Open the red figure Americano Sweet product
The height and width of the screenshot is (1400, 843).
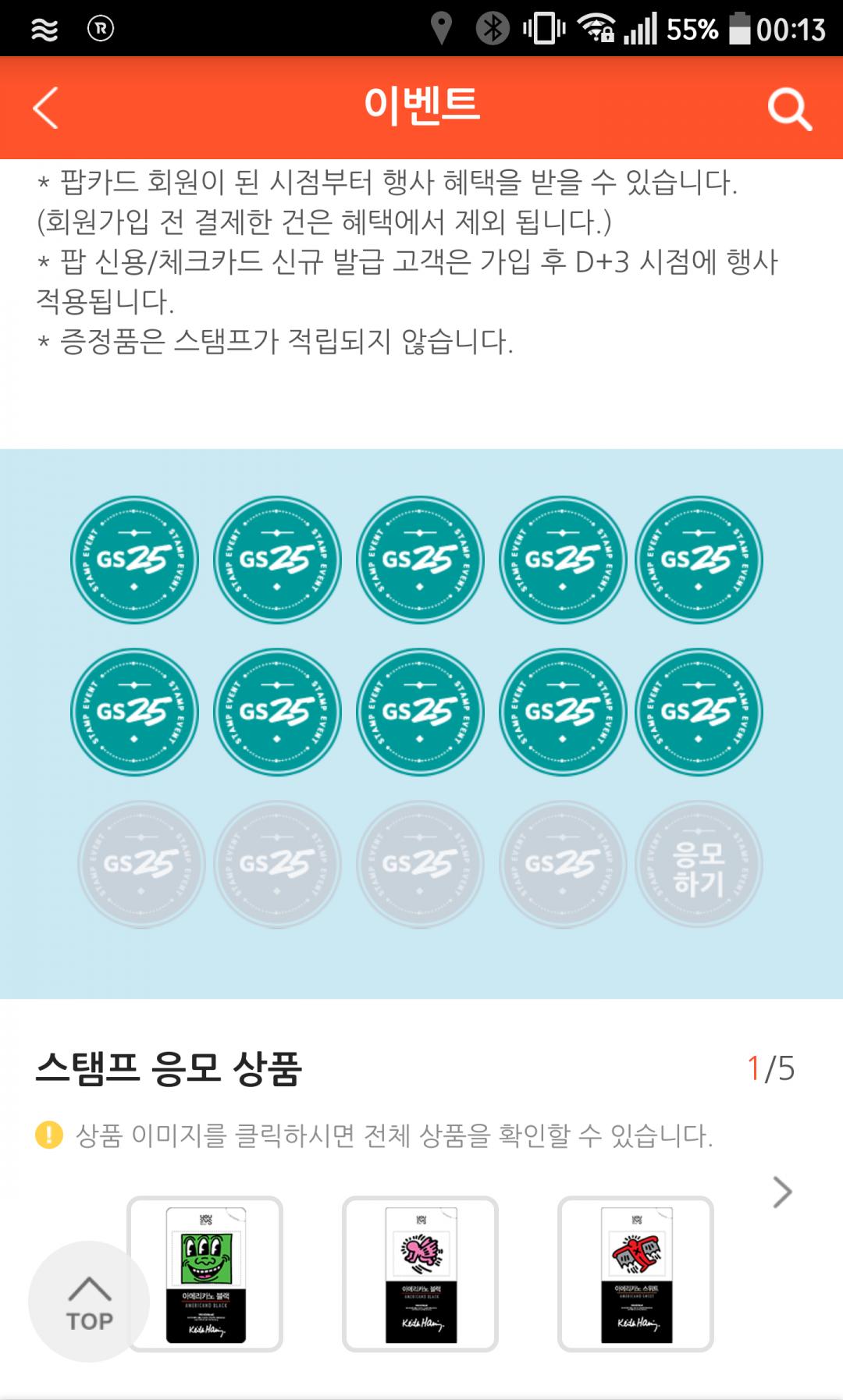pyautogui.click(x=635, y=1274)
